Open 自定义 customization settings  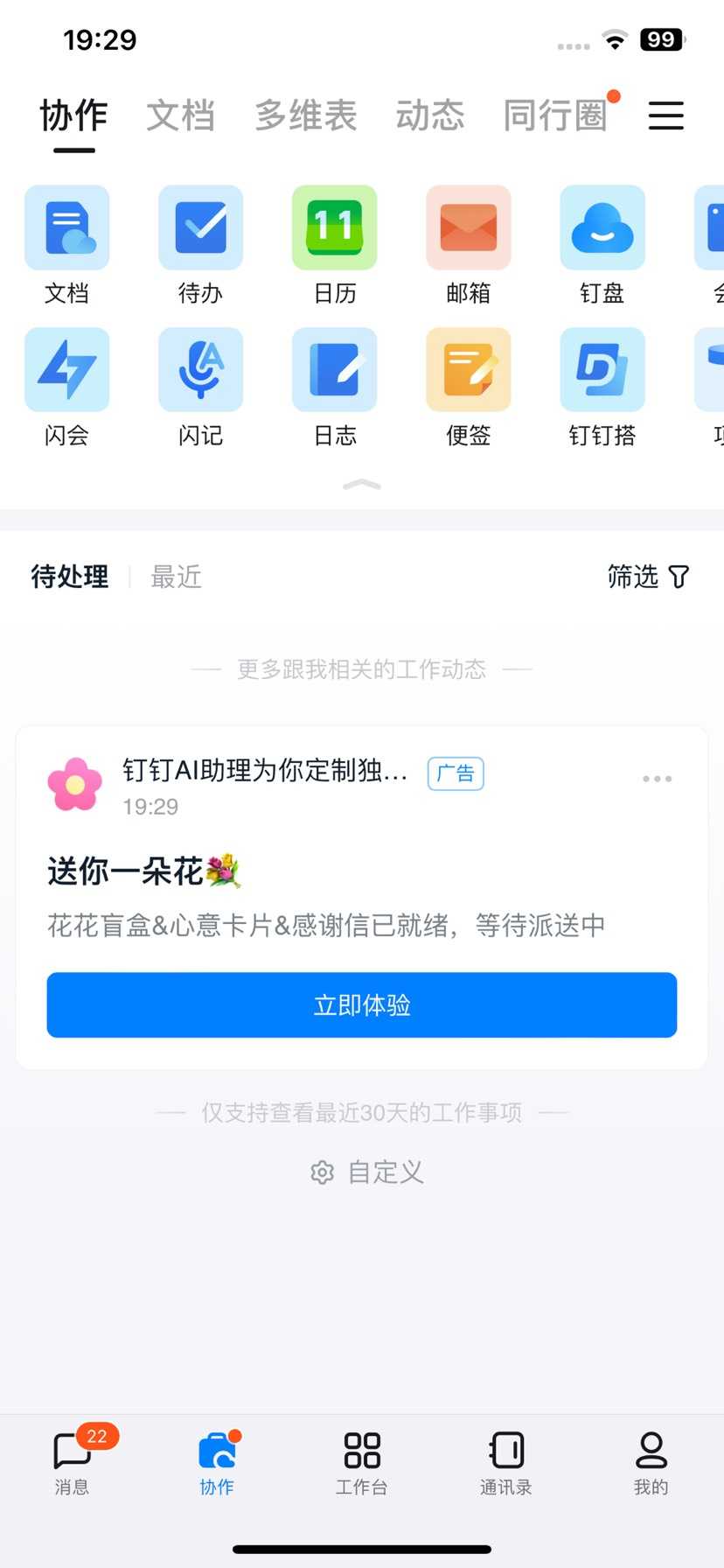pyautogui.click(x=367, y=1172)
